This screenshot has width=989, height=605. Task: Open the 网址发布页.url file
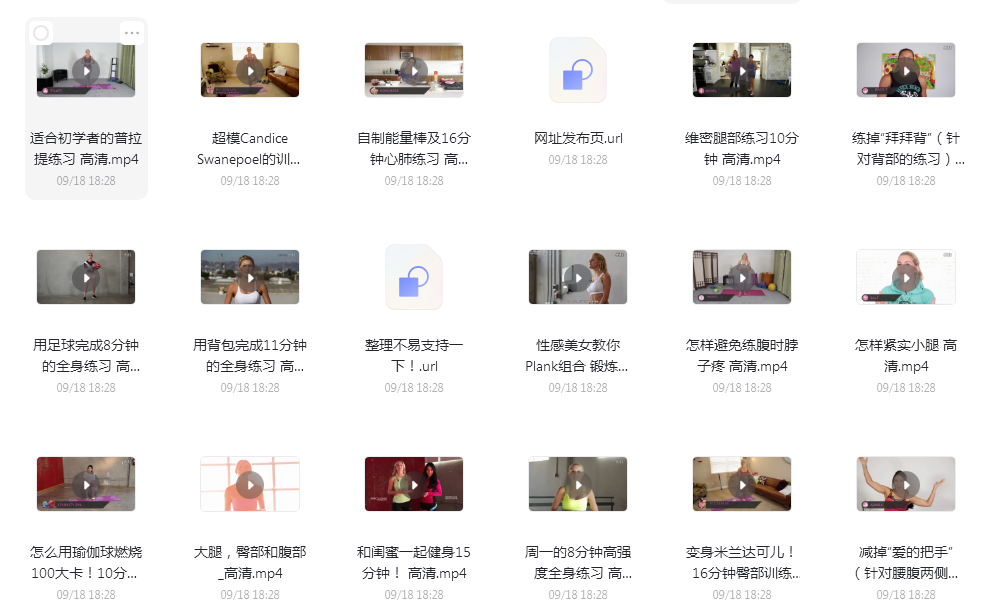(x=578, y=70)
